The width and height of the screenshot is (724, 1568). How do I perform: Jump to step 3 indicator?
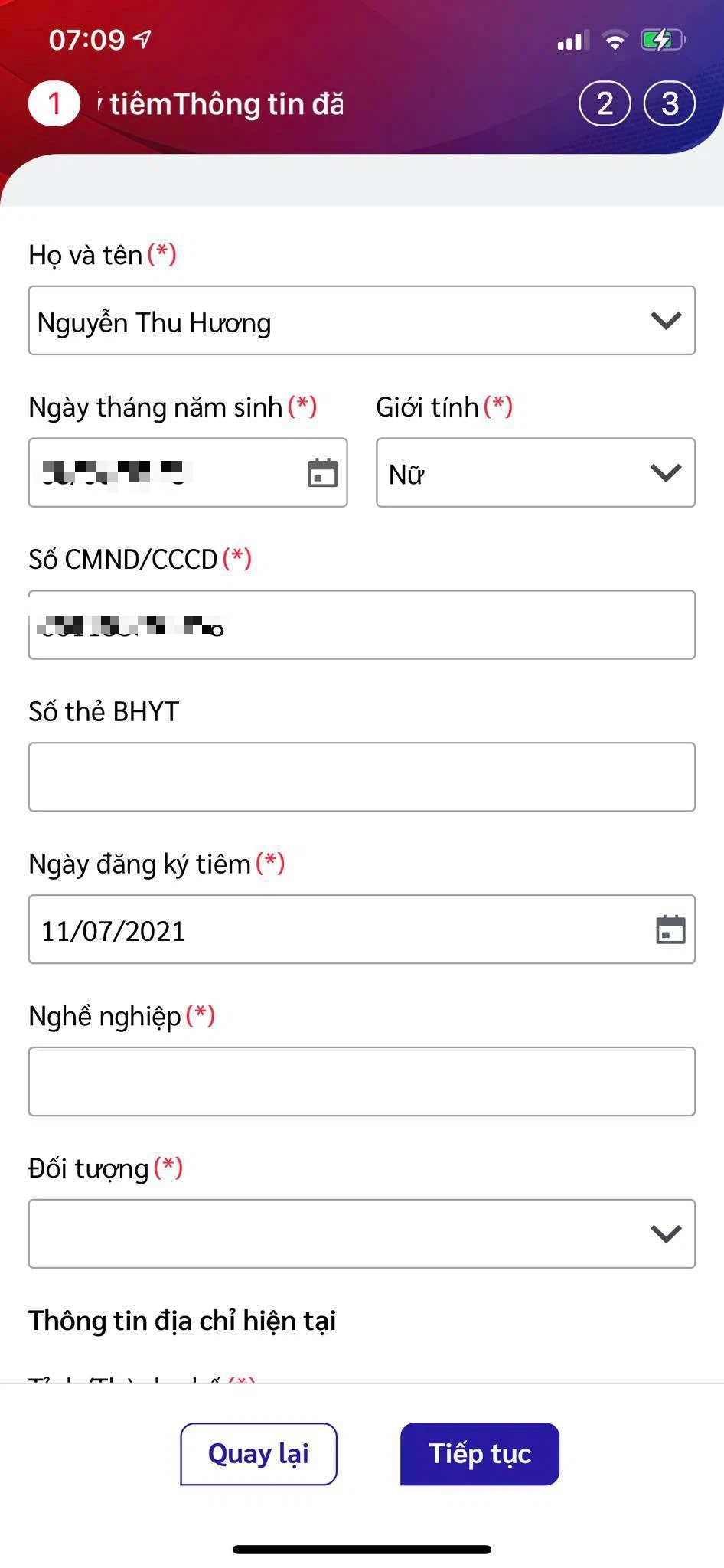pos(670,103)
